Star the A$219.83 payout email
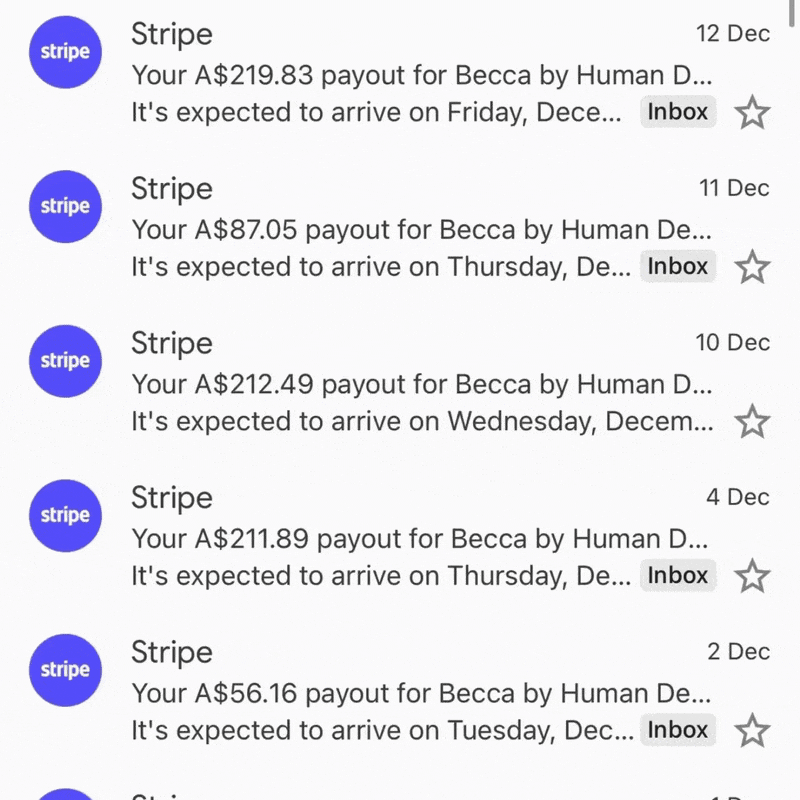The height and width of the screenshot is (800, 800). coord(752,113)
